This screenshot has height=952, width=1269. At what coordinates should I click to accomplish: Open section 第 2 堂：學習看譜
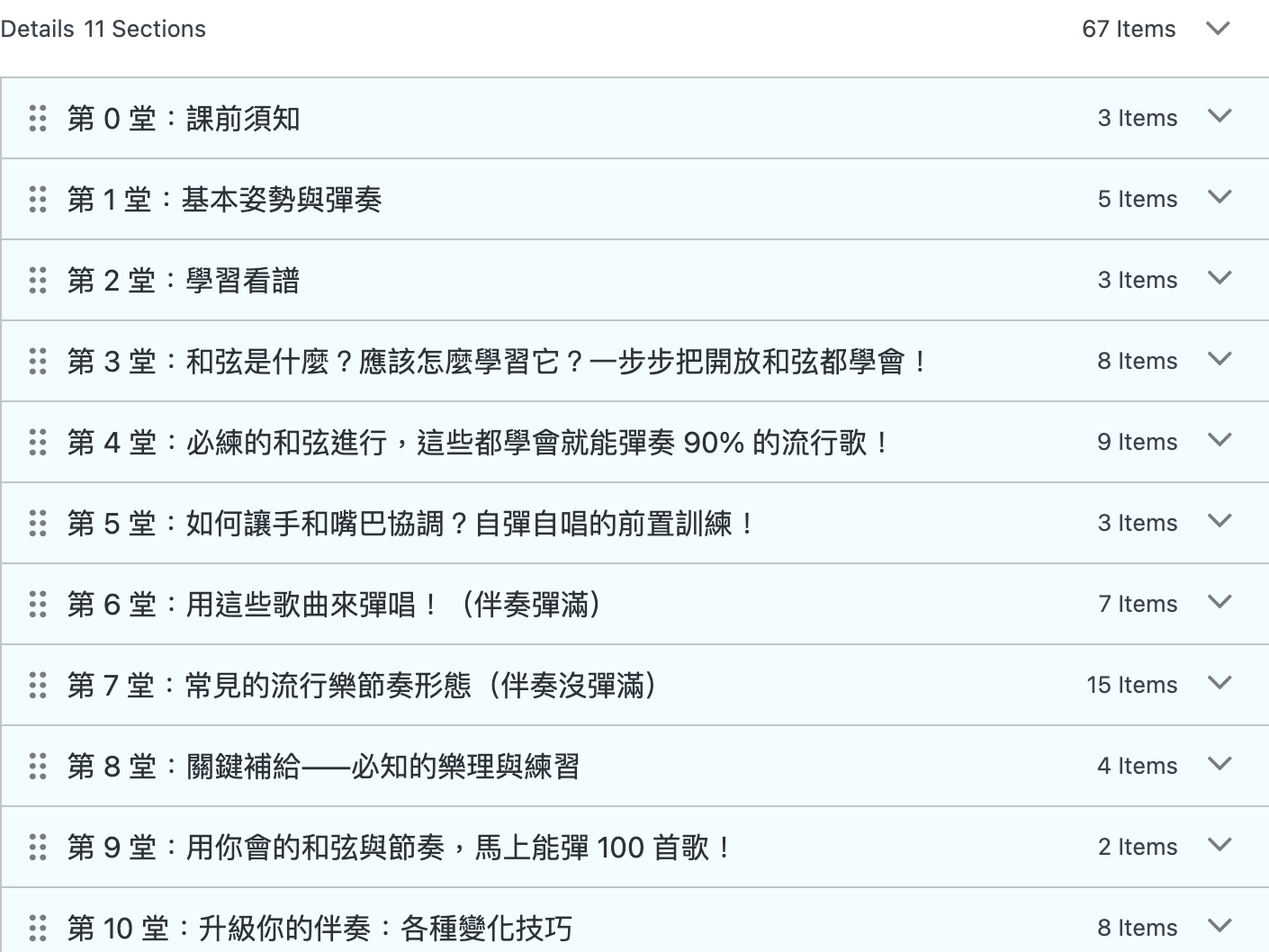click(x=1219, y=279)
